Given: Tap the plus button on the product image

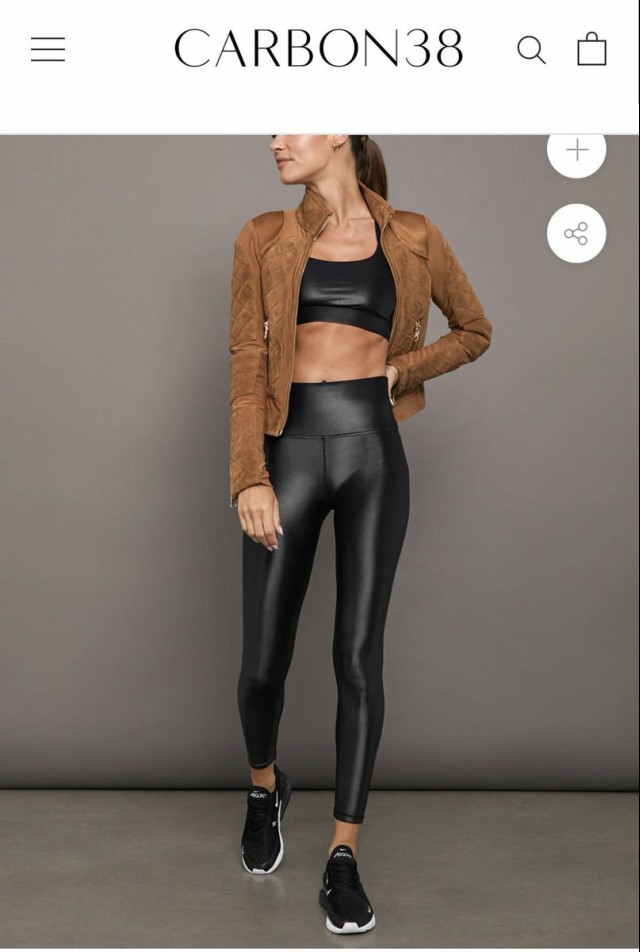Looking at the screenshot, I should click(x=577, y=151).
